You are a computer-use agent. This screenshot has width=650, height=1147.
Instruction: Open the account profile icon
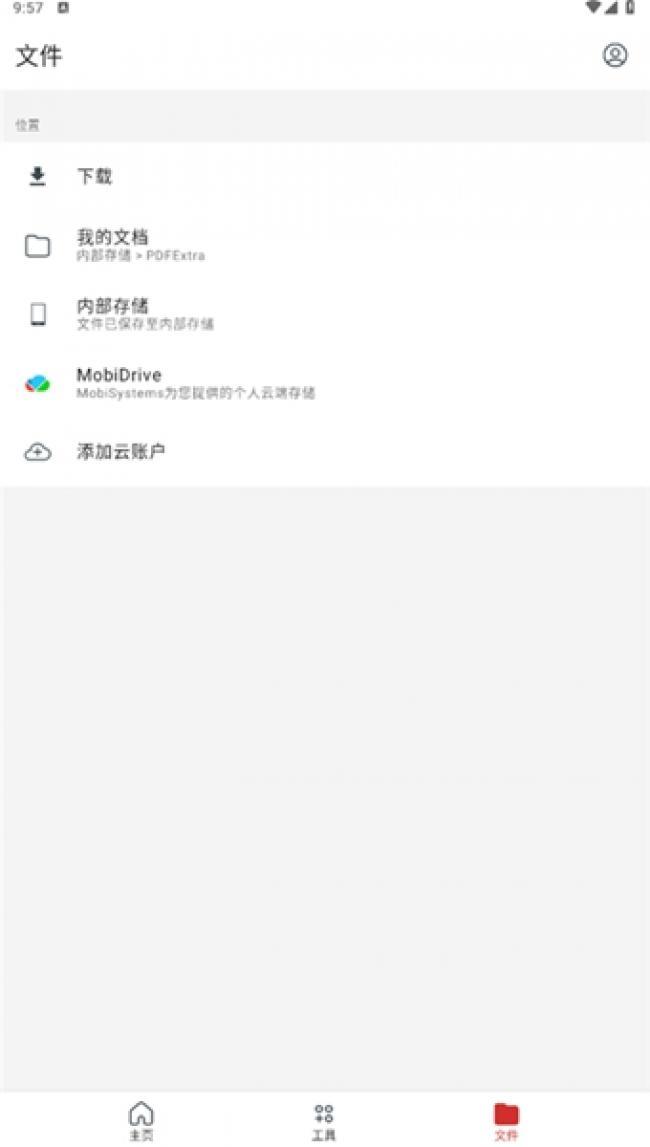tap(615, 56)
